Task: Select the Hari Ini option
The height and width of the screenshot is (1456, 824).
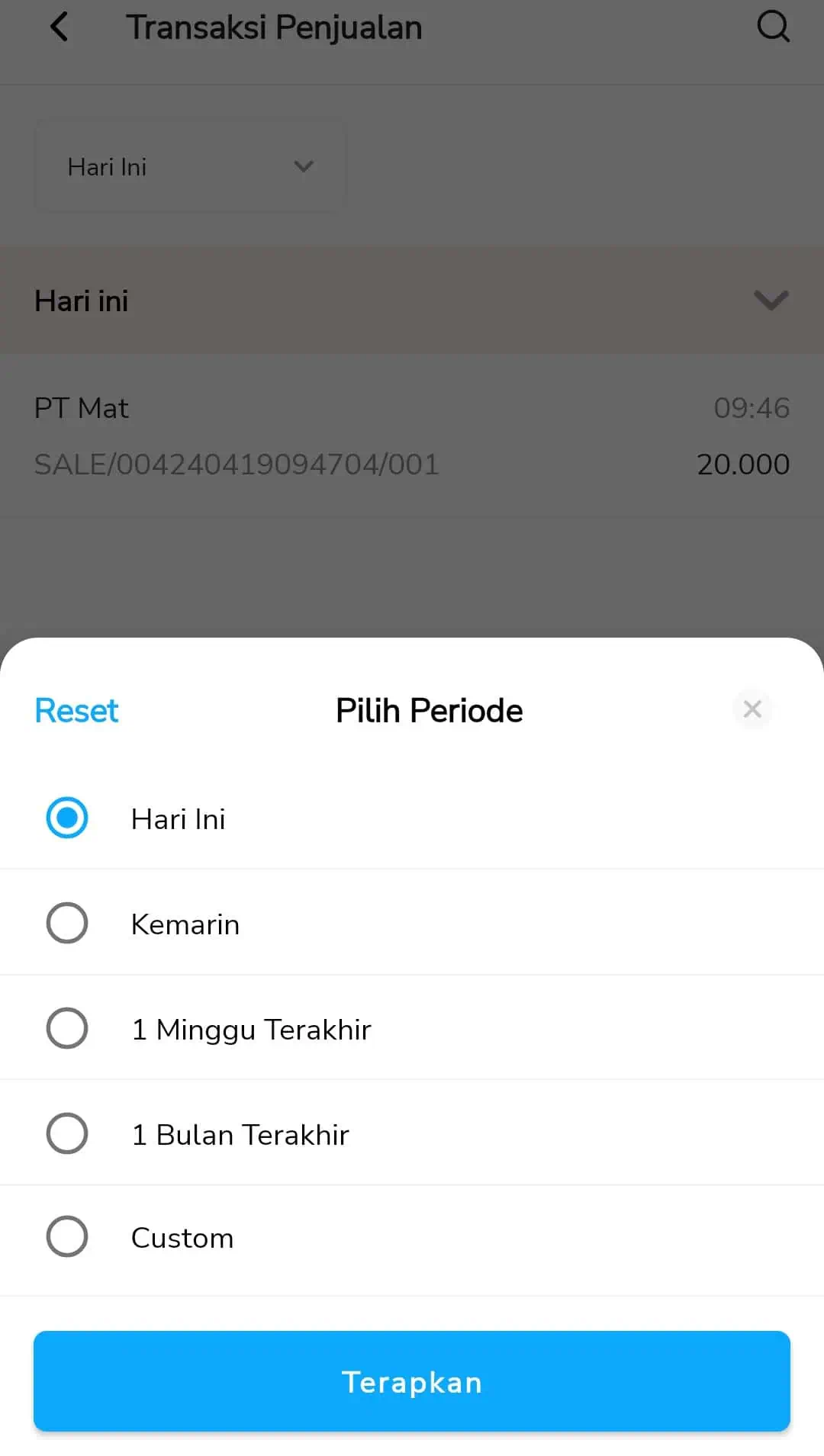Action: [x=412, y=818]
